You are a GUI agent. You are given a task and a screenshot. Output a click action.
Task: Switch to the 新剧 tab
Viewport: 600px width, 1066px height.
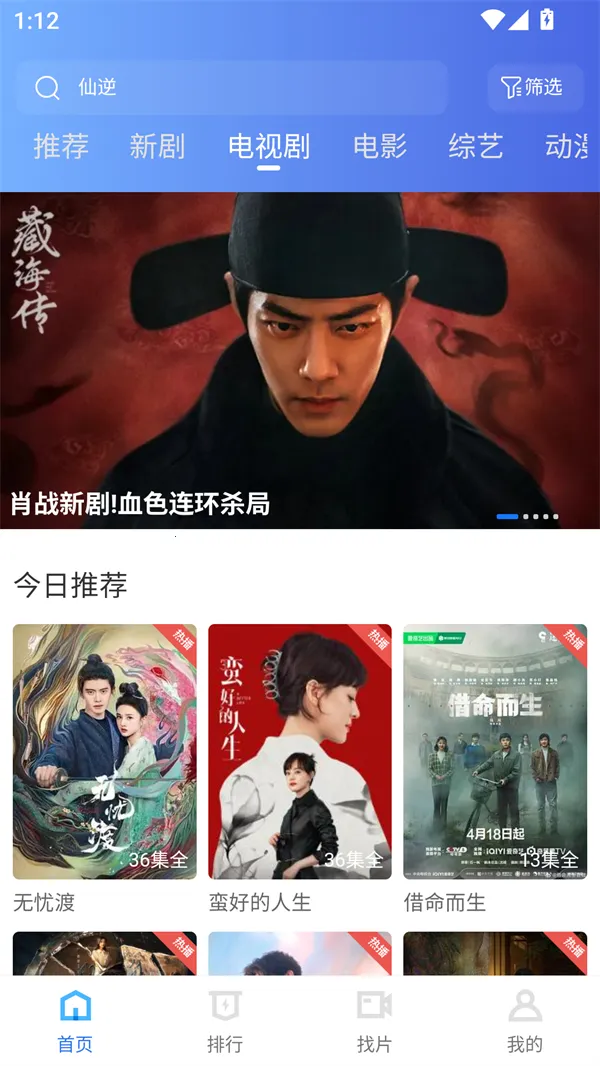pyautogui.click(x=157, y=146)
